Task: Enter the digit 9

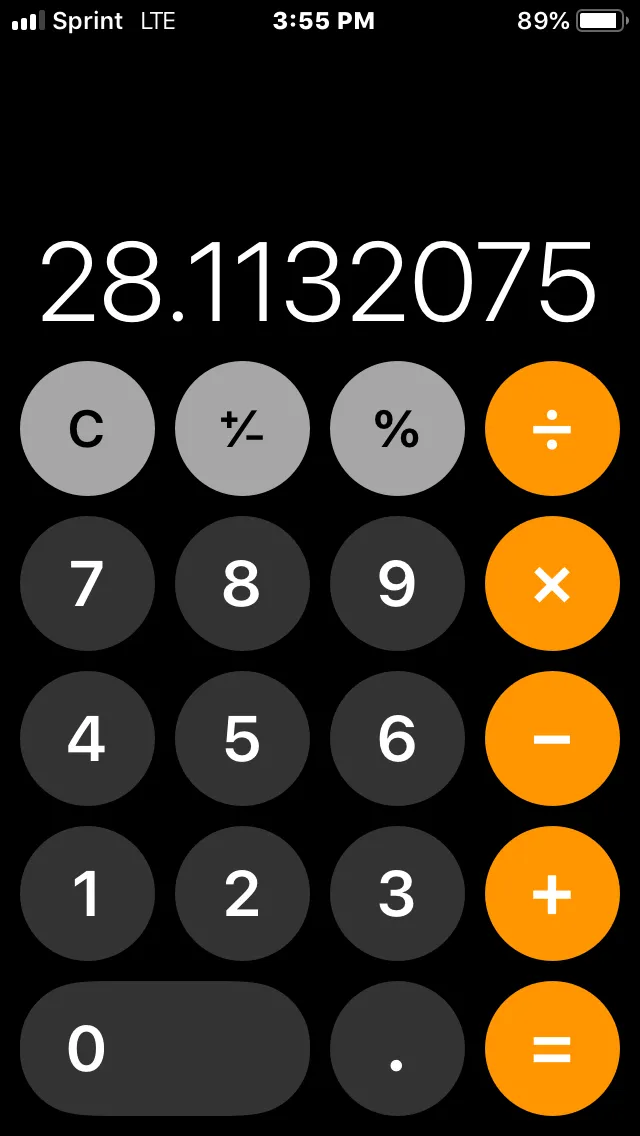Action: coord(397,584)
